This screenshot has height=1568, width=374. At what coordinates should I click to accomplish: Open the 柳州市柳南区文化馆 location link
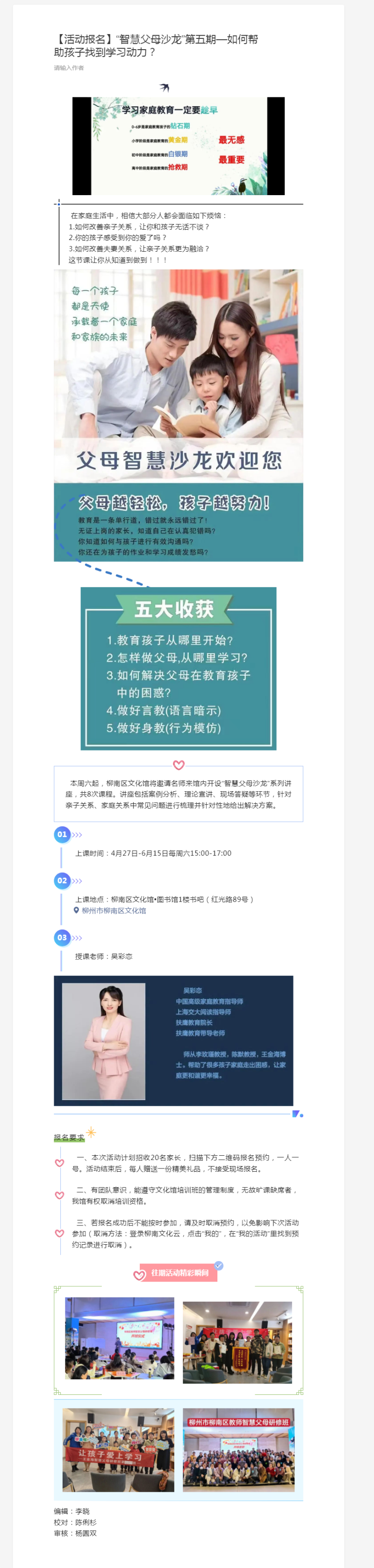click(113, 911)
